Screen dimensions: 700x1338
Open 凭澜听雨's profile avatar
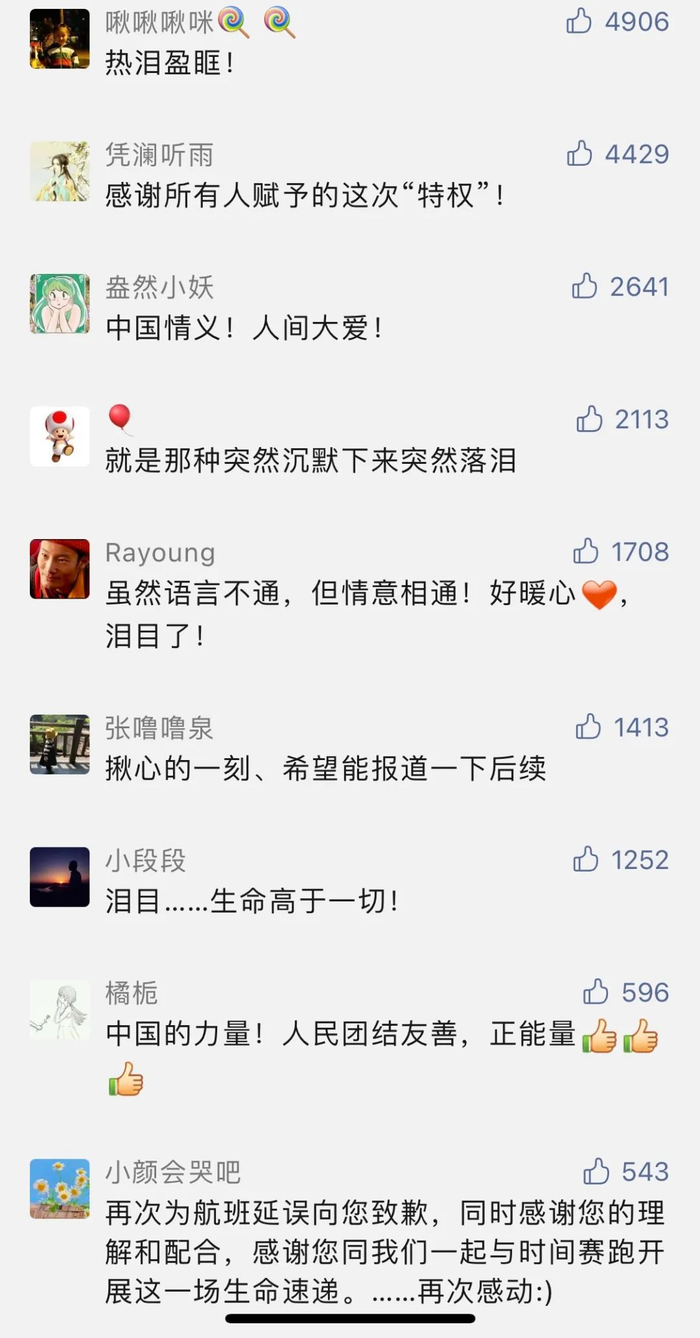tap(59, 171)
